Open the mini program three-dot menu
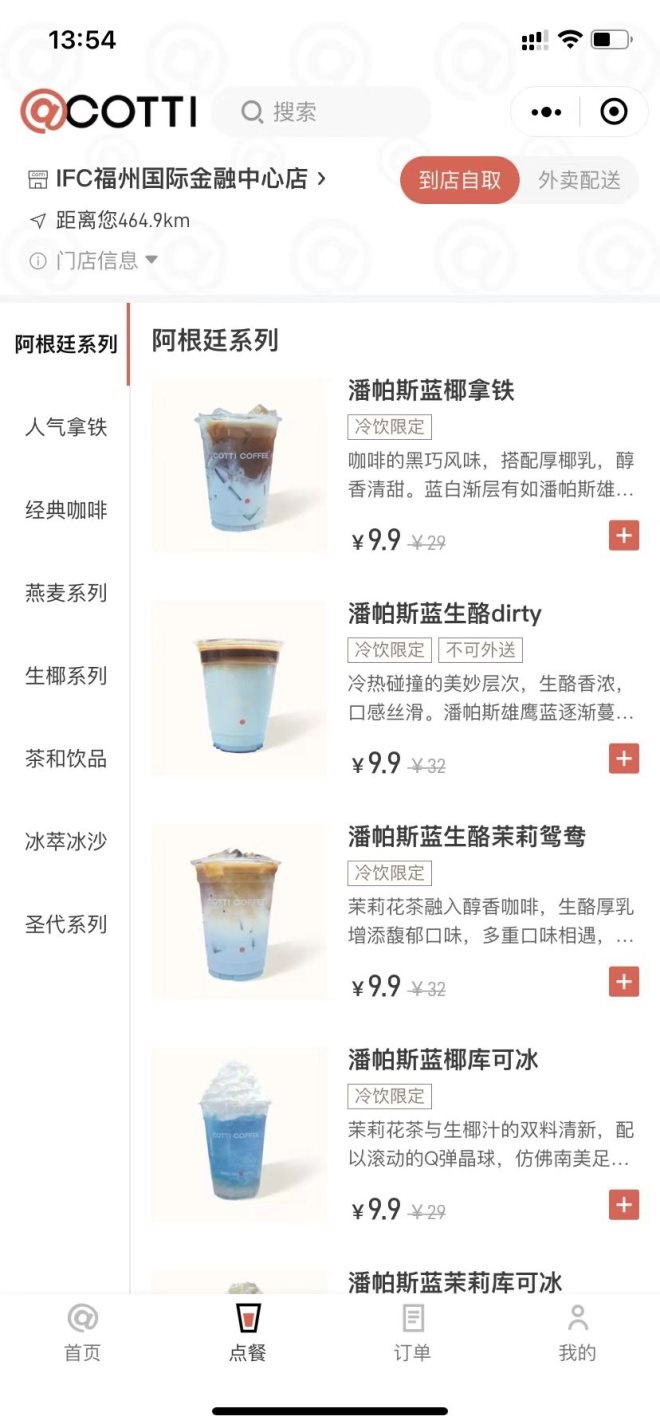This screenshot has height=1428, width=660. tap(546, 112)
